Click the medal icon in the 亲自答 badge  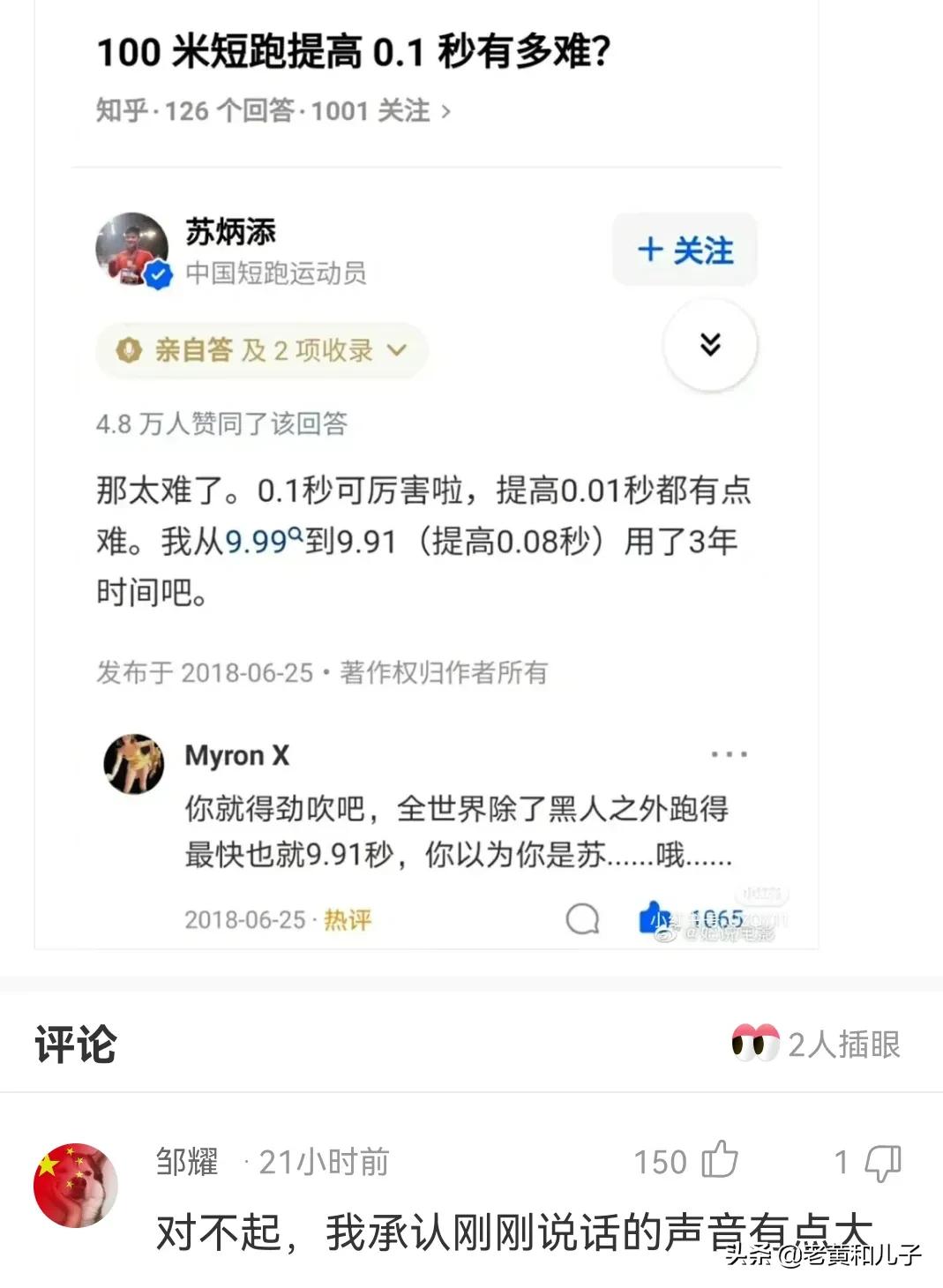[129, 350]
